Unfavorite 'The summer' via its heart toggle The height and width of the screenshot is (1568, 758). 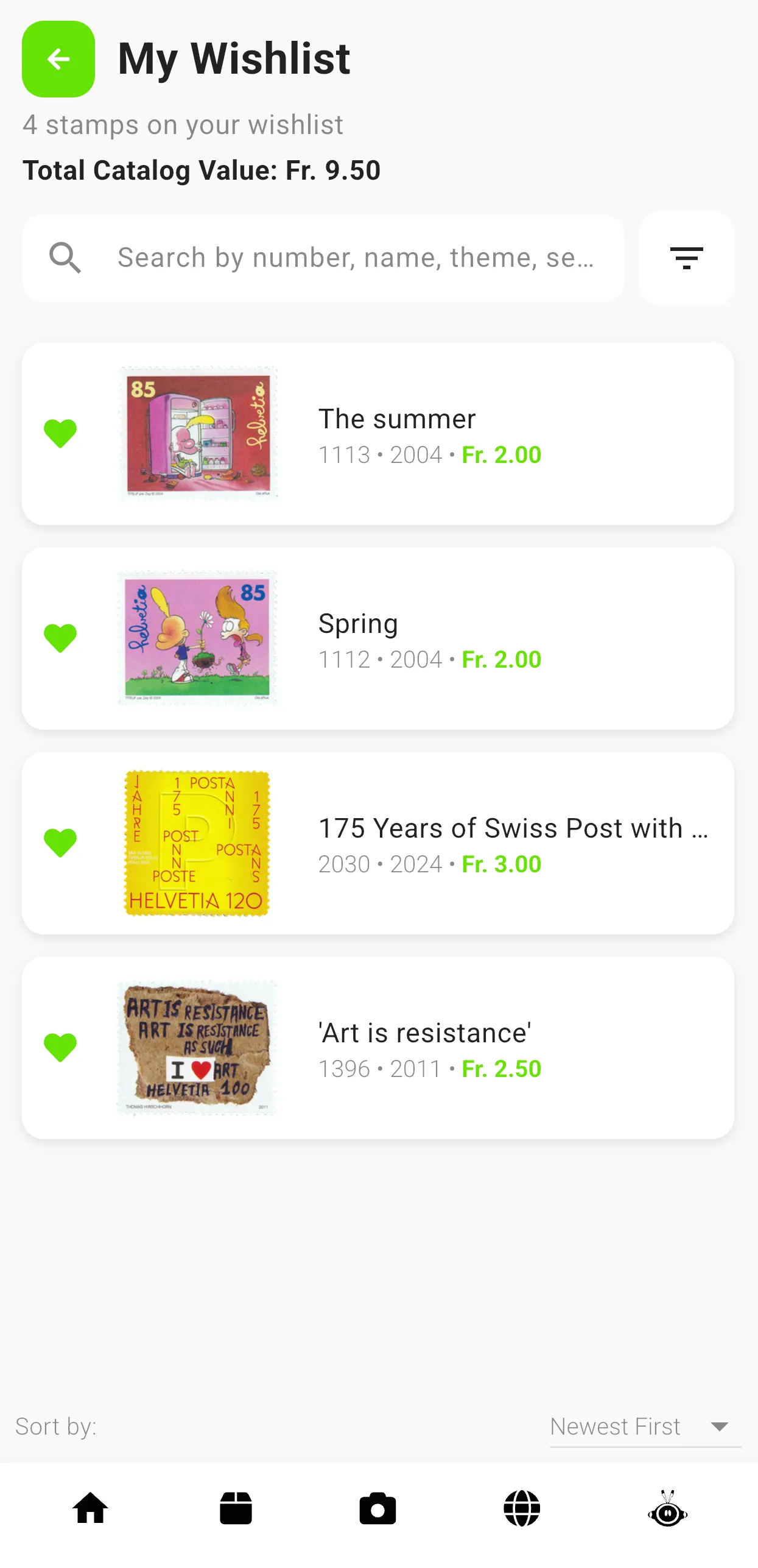click(59, 433)
